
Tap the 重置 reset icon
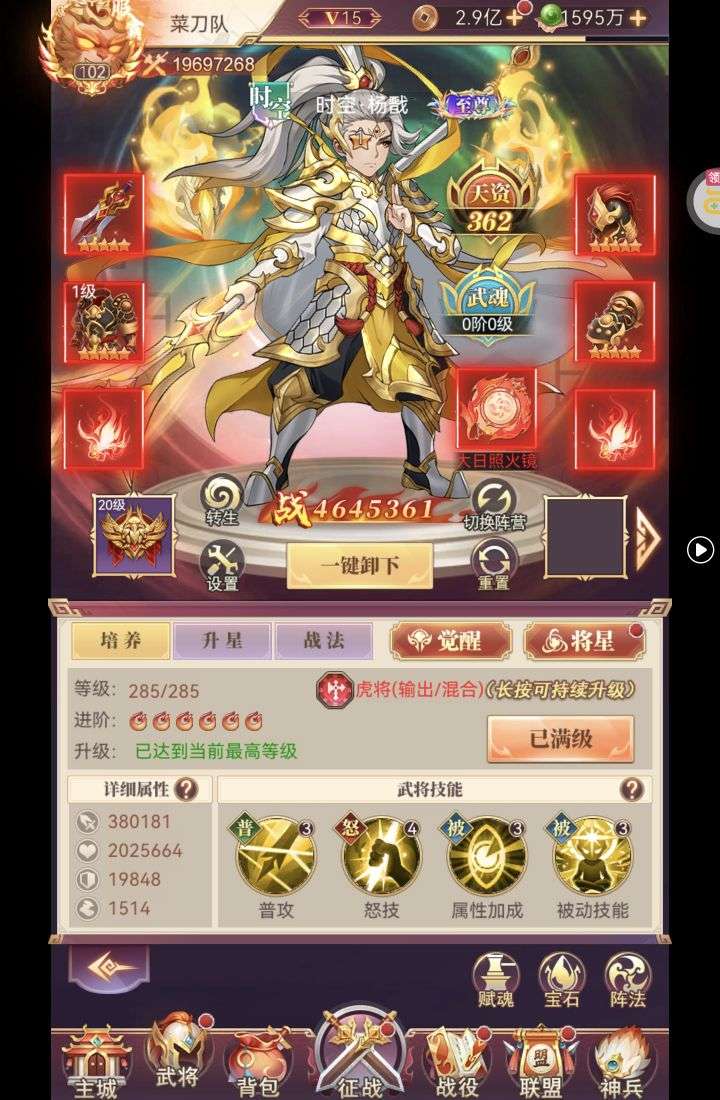click(494, 565)
